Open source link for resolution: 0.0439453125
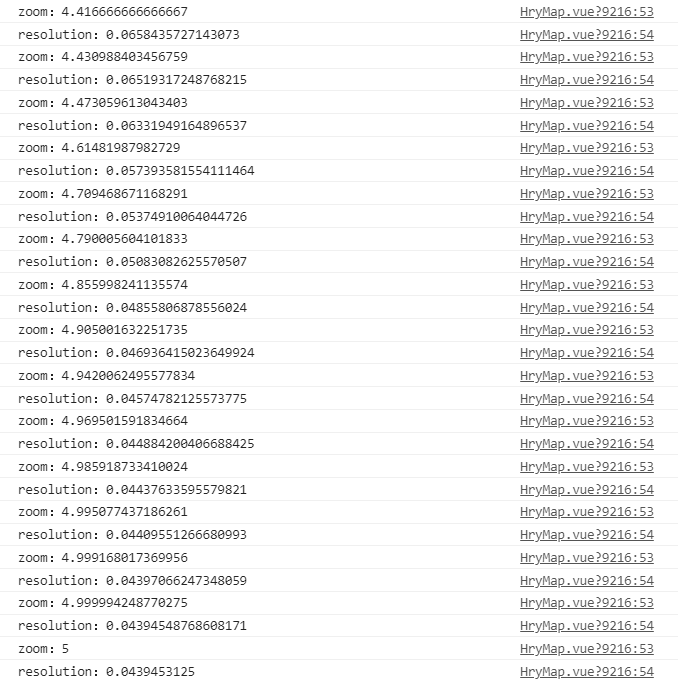This screenshot has width=678, height=680. pyautogui.click(x=586, y=671)
